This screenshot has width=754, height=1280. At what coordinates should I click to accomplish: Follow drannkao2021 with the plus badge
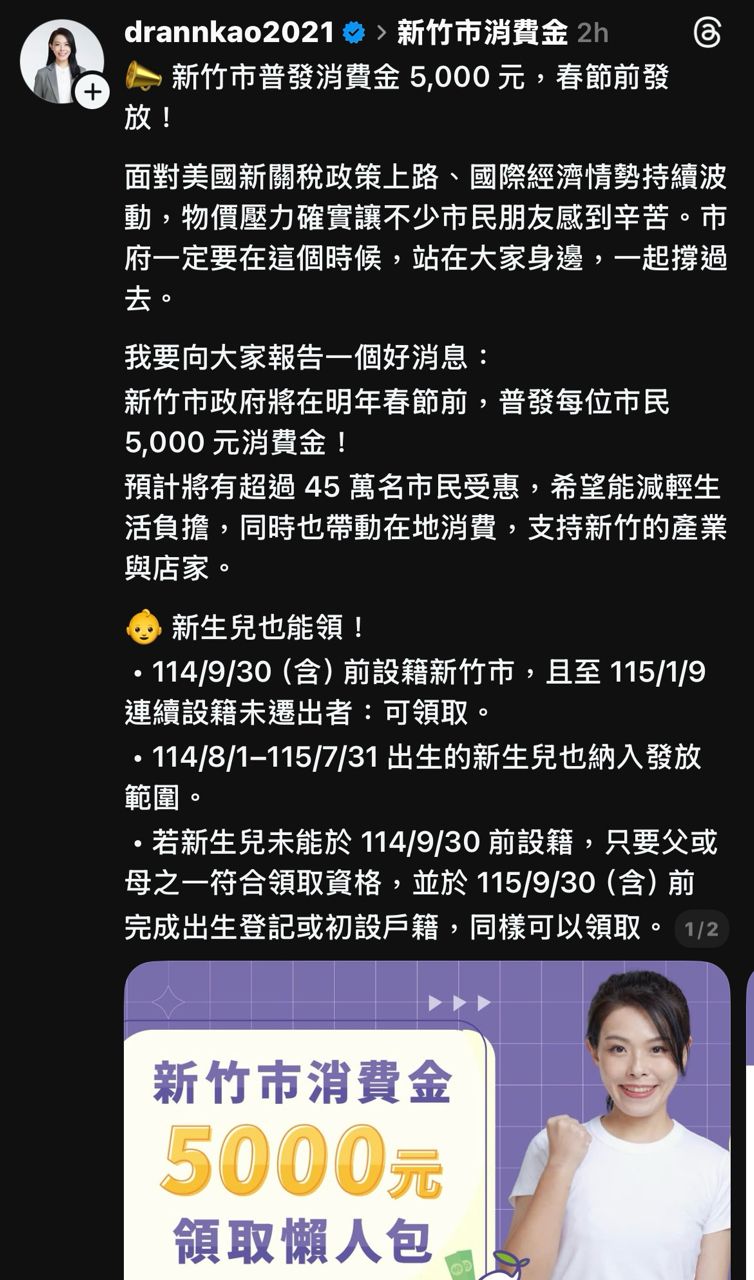click(92, 93)
